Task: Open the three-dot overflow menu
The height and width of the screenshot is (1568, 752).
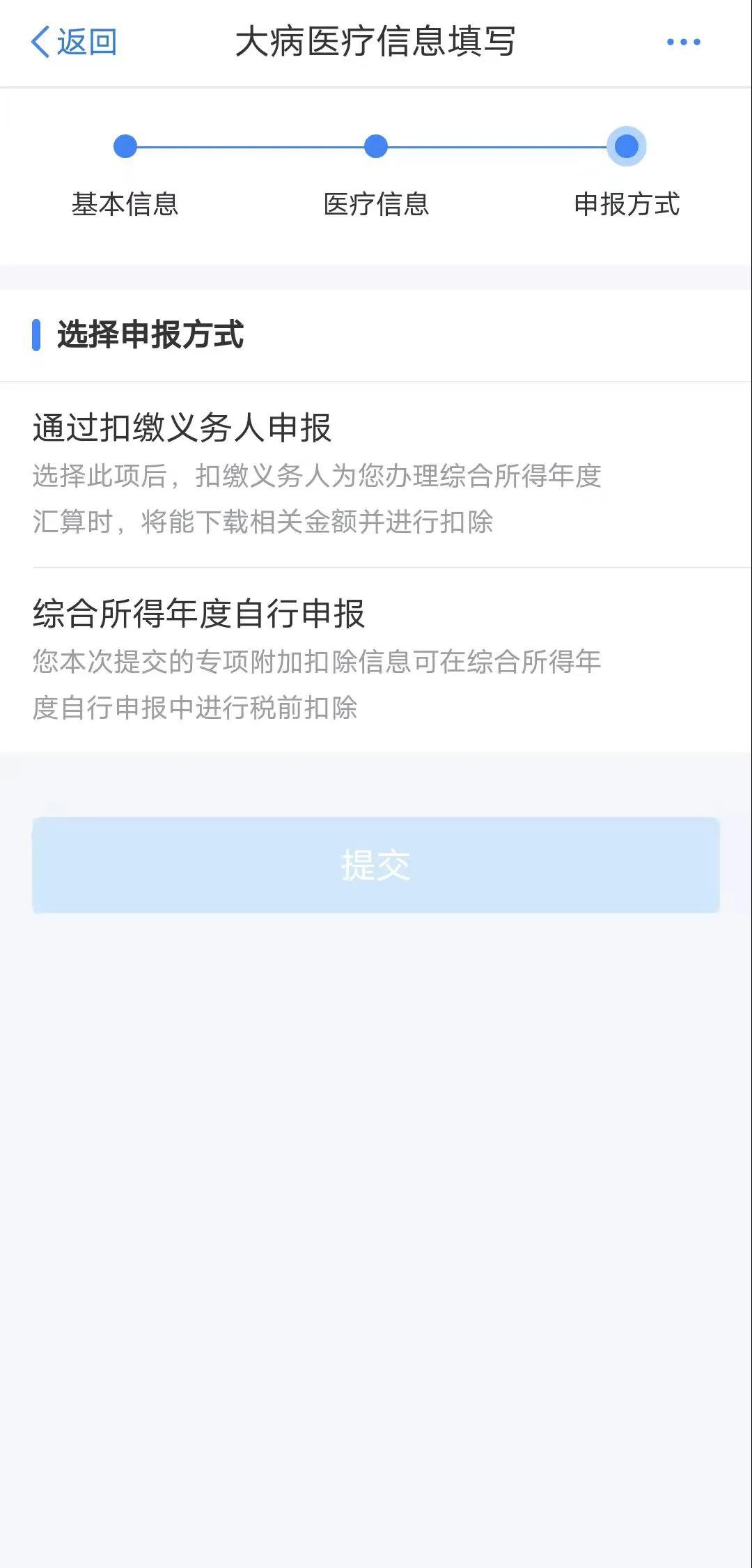Action: 683,42
